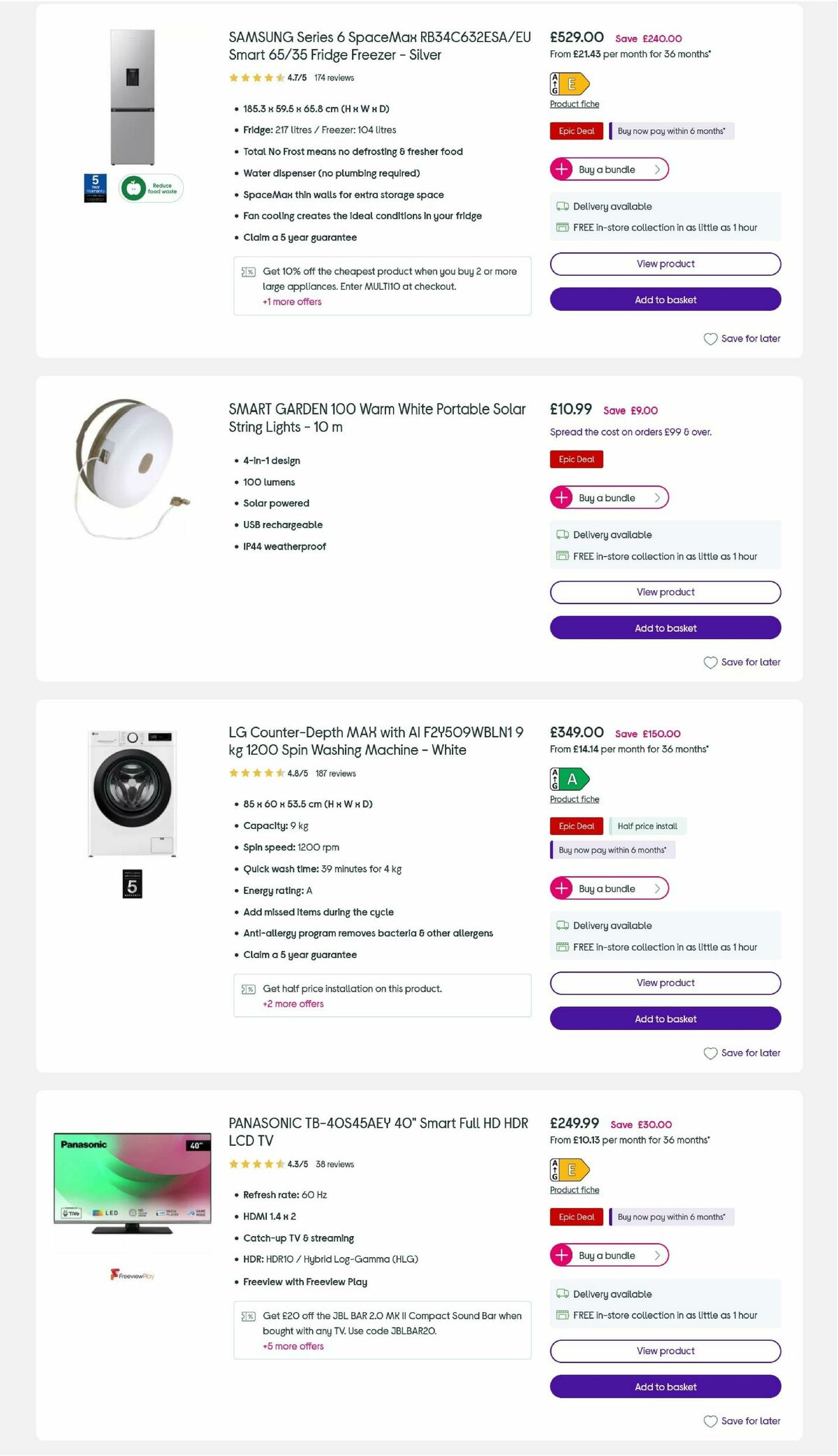Click the delivery truck icon for the Panasonic TV
This screenshot has height=1456, width=838.
562,1294
